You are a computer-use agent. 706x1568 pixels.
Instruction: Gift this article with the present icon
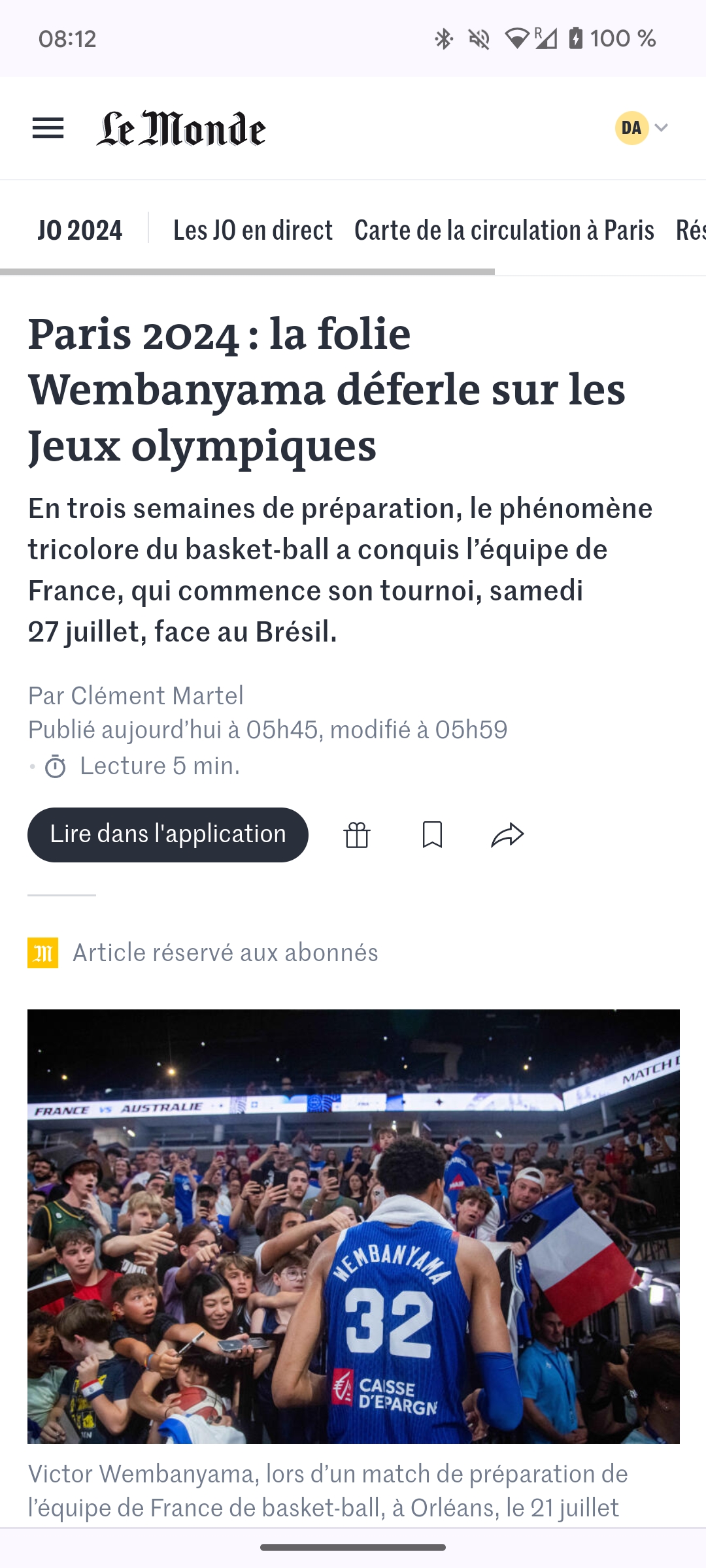(357, 835)
